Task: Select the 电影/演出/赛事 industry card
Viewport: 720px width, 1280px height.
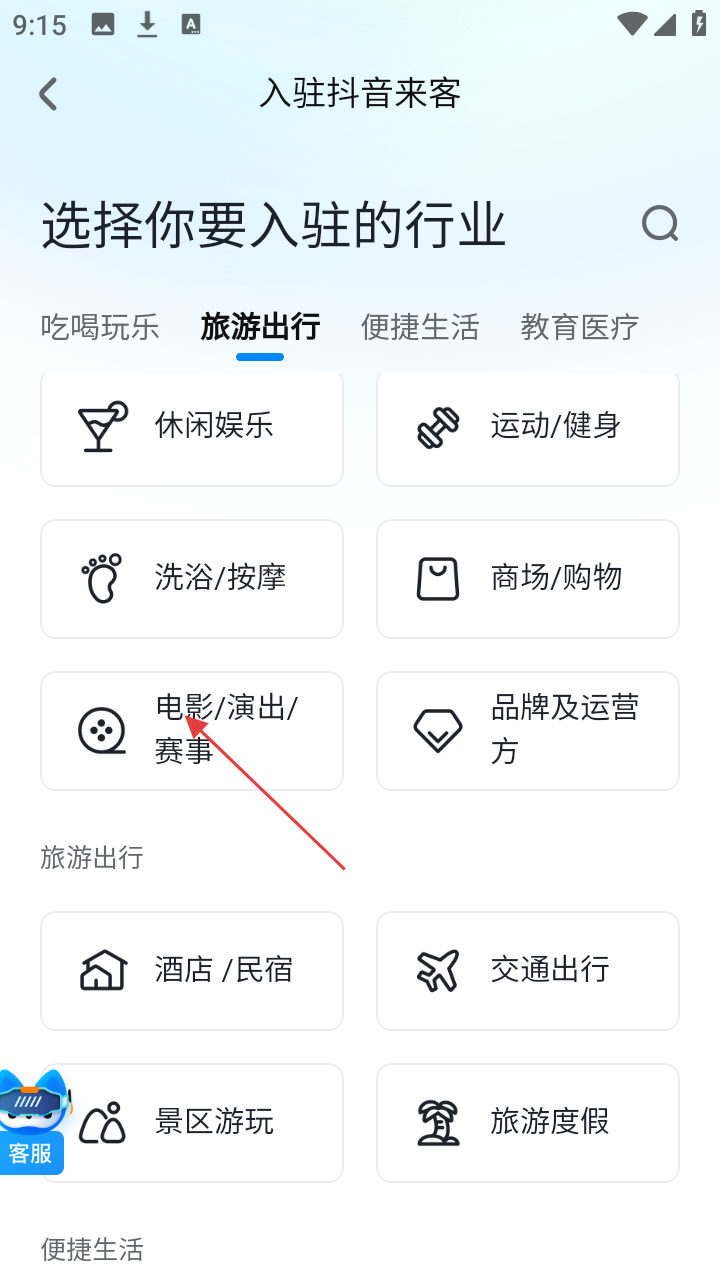Action: [192, 730]
